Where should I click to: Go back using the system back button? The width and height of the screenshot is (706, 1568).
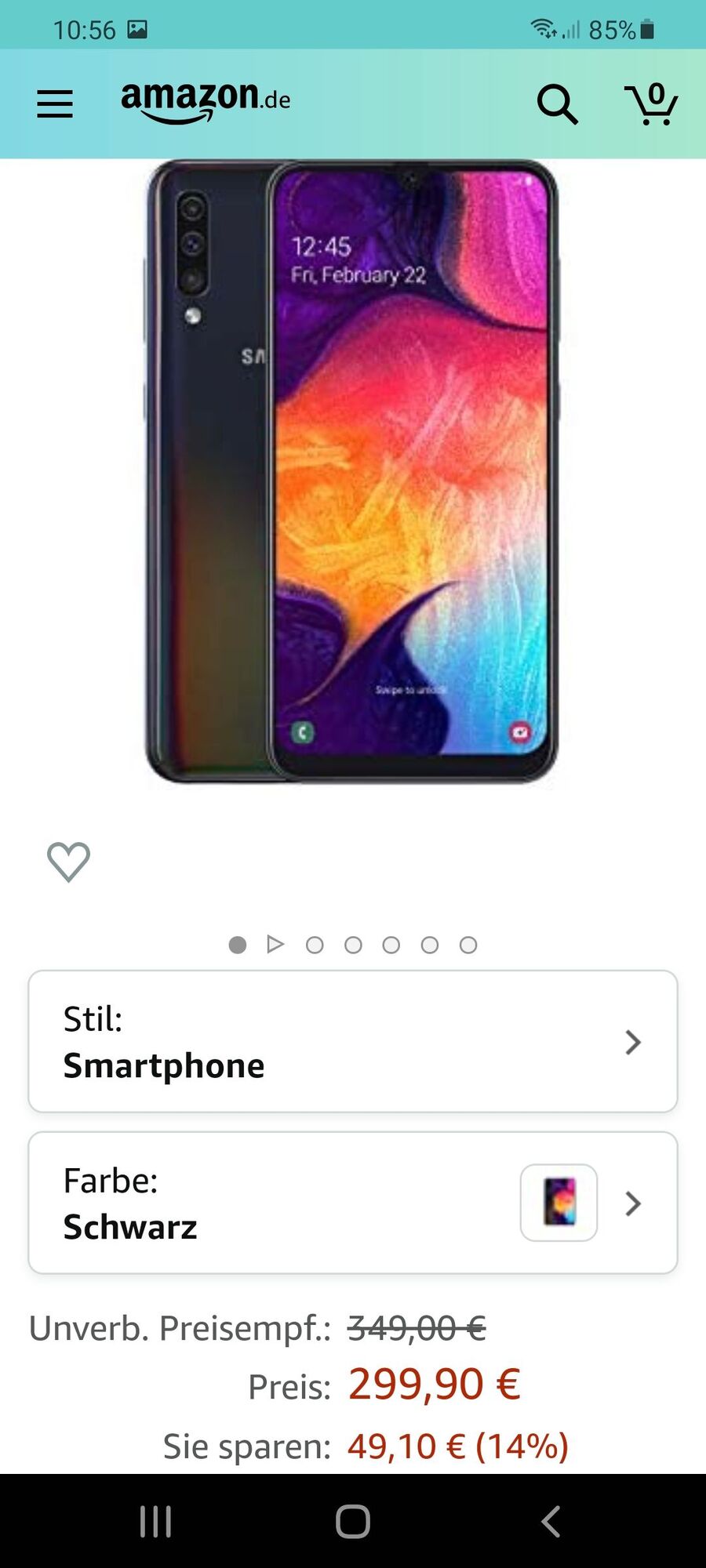click(551, 1522)
